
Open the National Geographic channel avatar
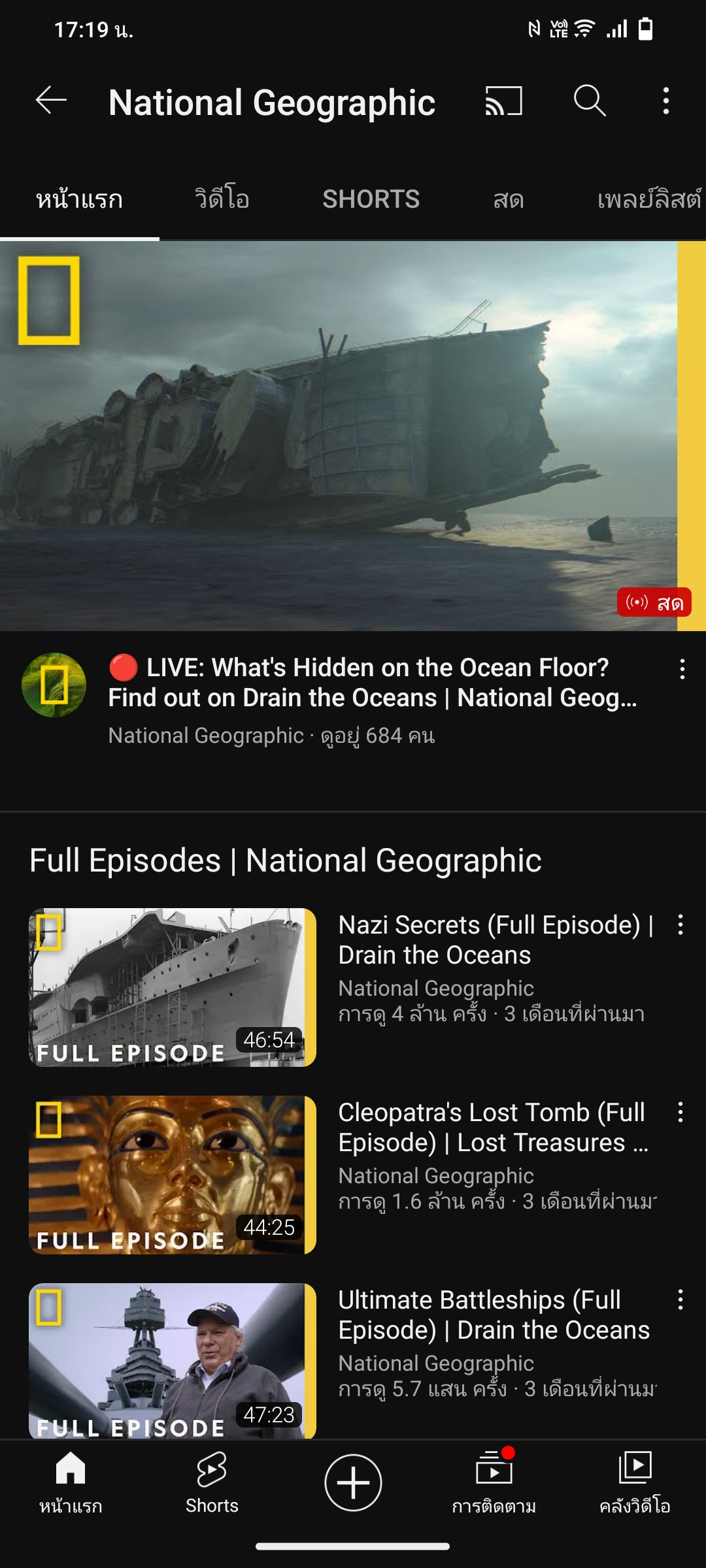click(x=54, y=685)
